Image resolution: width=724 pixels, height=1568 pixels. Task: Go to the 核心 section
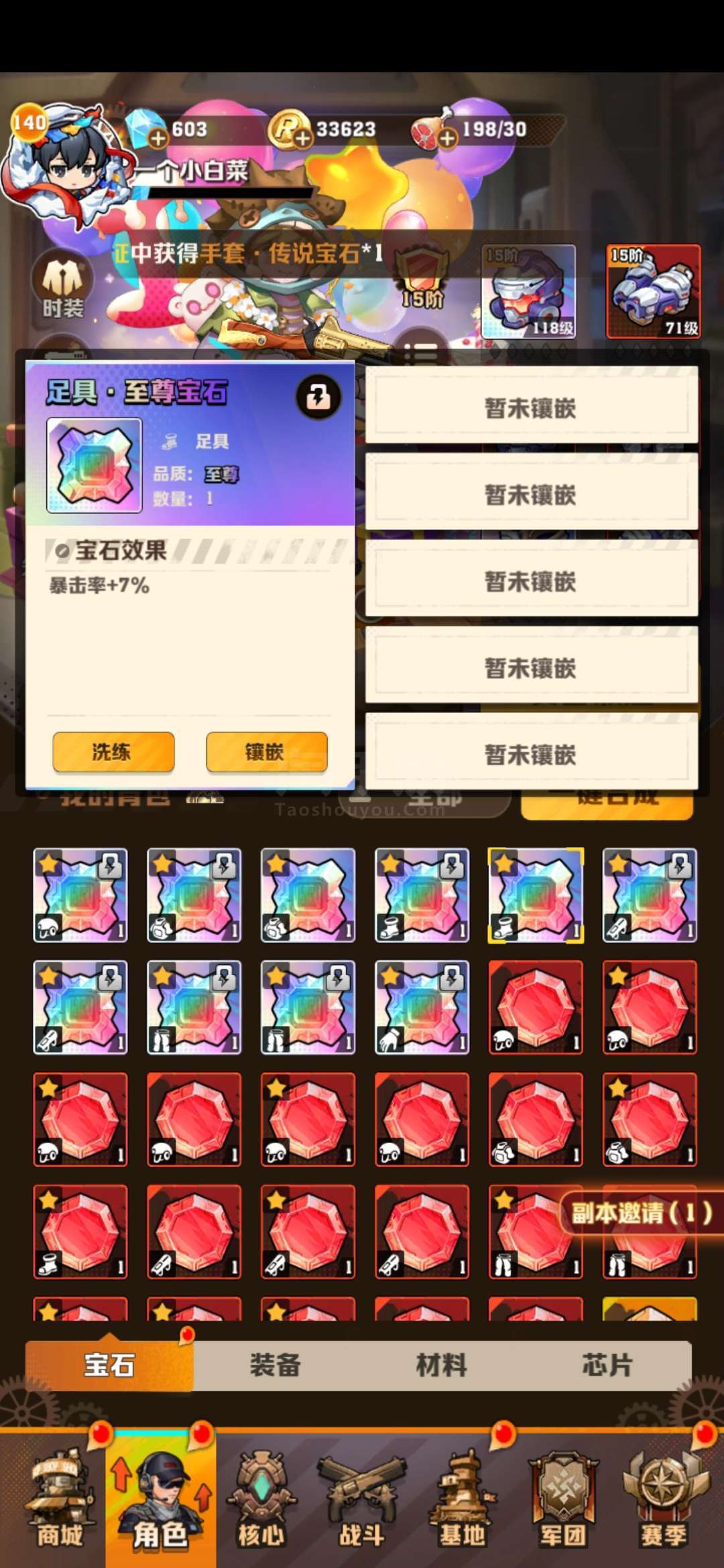coord(261,1501)
